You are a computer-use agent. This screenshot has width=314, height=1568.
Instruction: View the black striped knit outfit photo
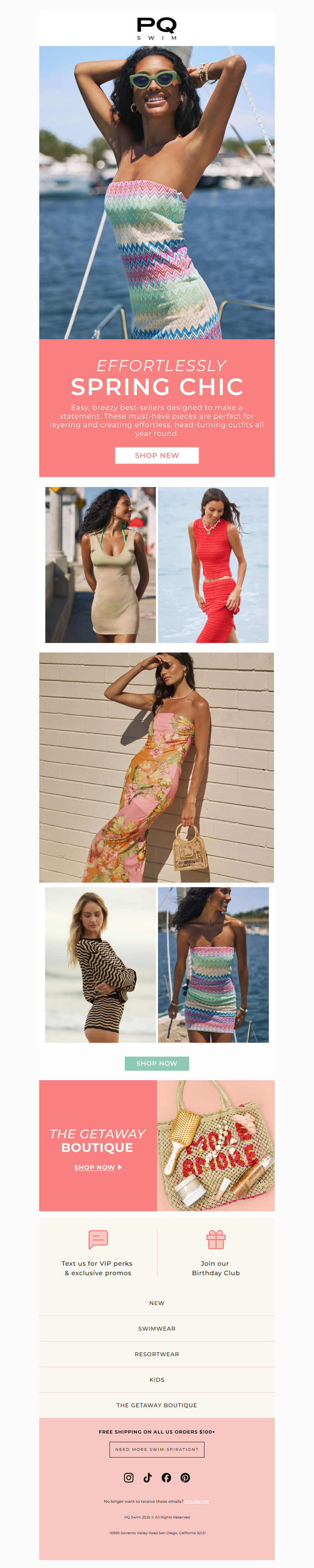100,965
